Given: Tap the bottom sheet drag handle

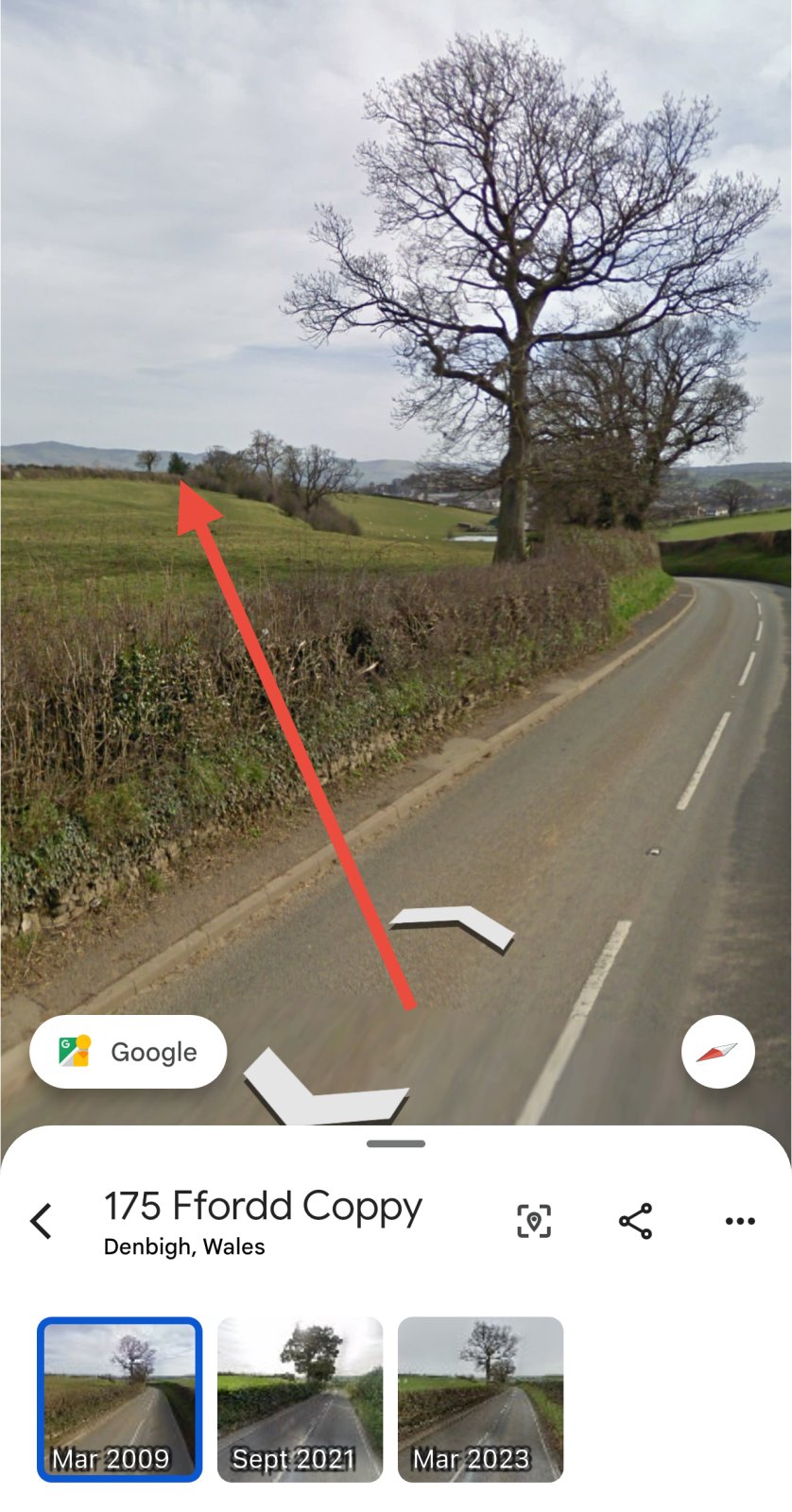Looking at the screenshot, I should point(396,1143).
